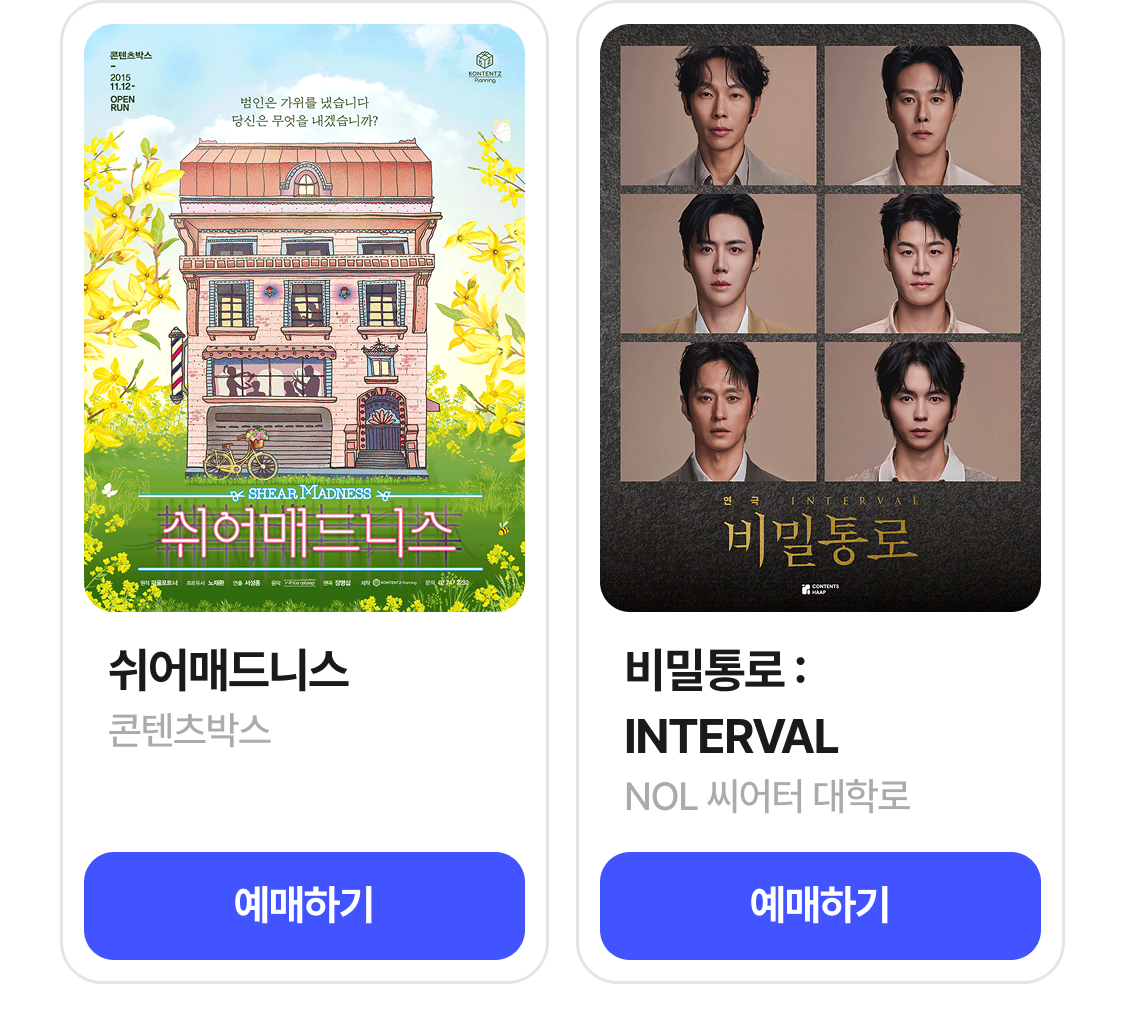The height and width of the screenshot is (1020, 1125).
Task: Book tickets for 비밀통로 : INTERVAL
Action: tap(820, 905)
